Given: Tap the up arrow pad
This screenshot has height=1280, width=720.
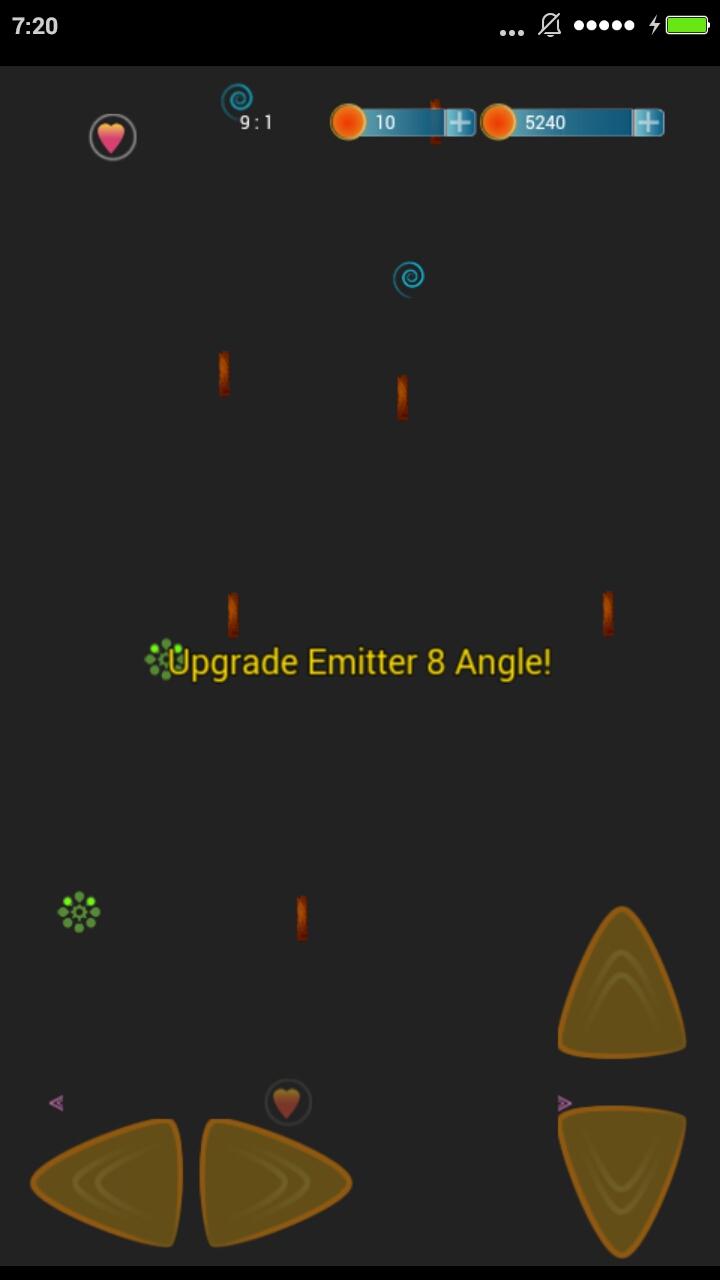Looking at the screenshot, I should pyautogui.click(x=621, y=983).
